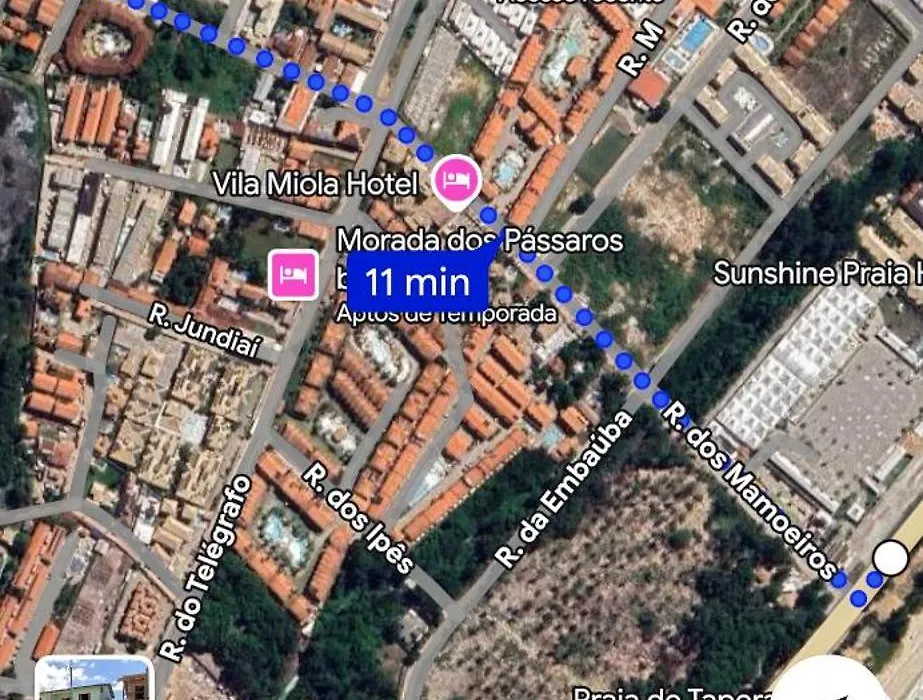Open the Morada dos Pássaros lodging pin
The width and height of the screenshot is (923, 700).
click(293, 274)
